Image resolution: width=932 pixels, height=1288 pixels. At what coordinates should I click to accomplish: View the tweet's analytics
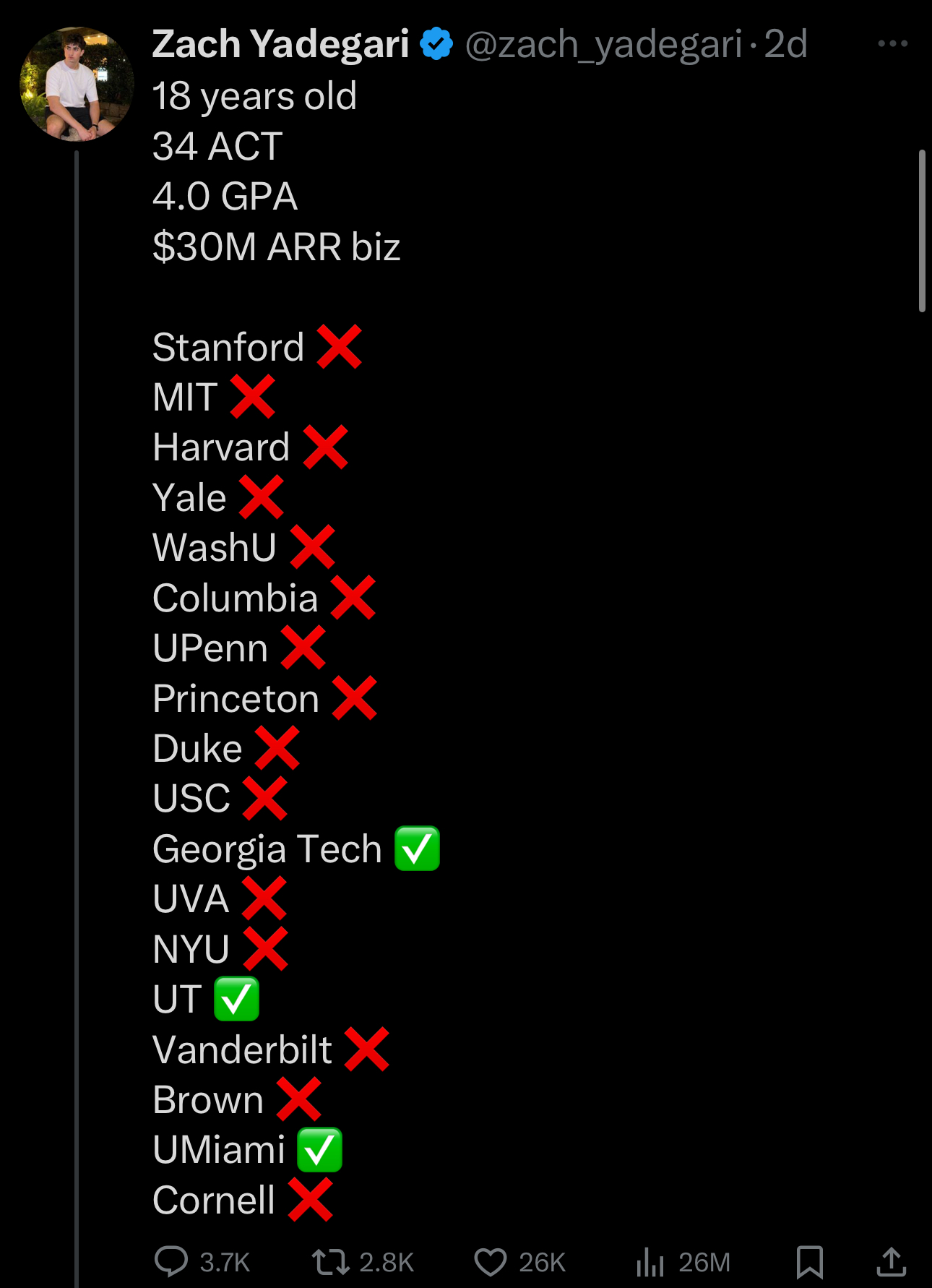[650, 1261]
